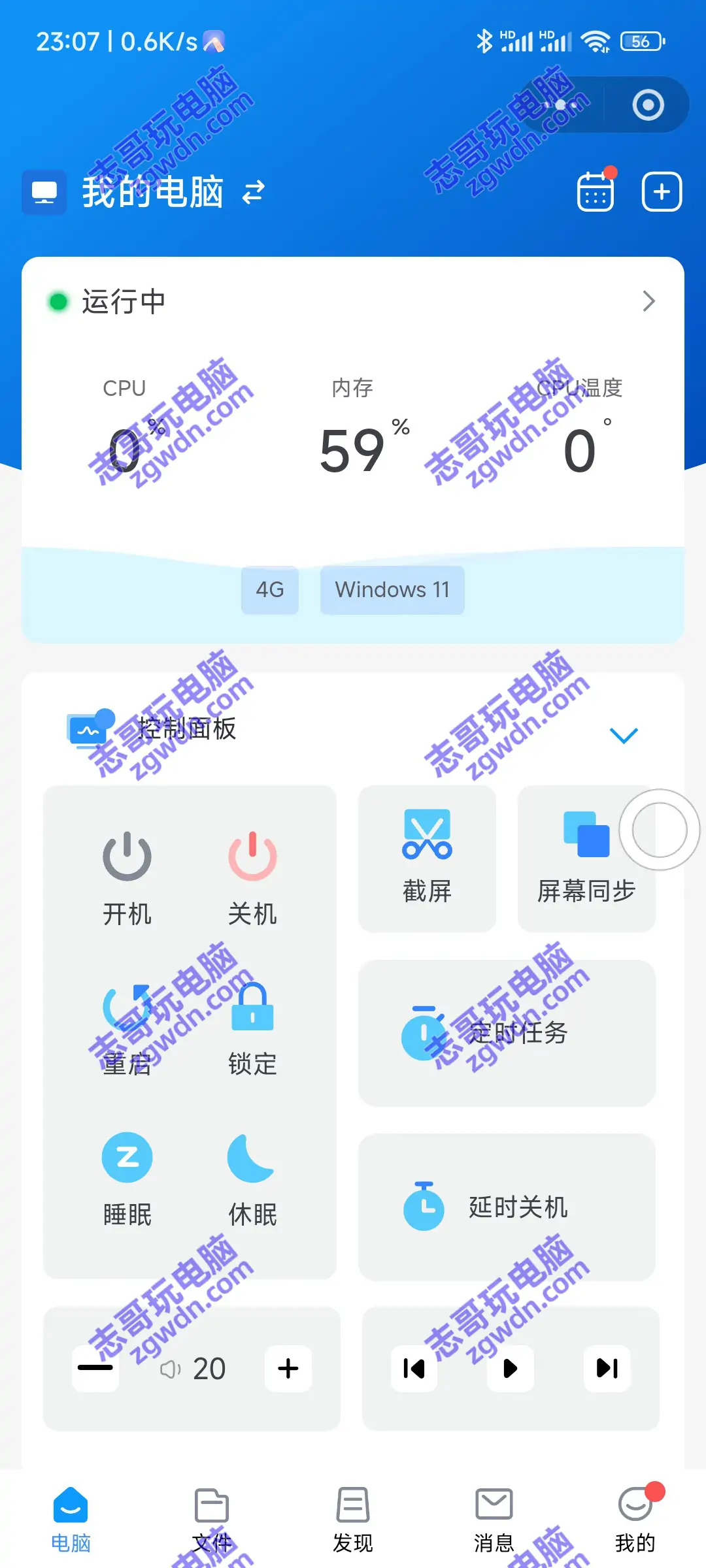706x1568 pixels.
Task: Lock the computer with 锁定
Action: click(x=252, y=1028)
